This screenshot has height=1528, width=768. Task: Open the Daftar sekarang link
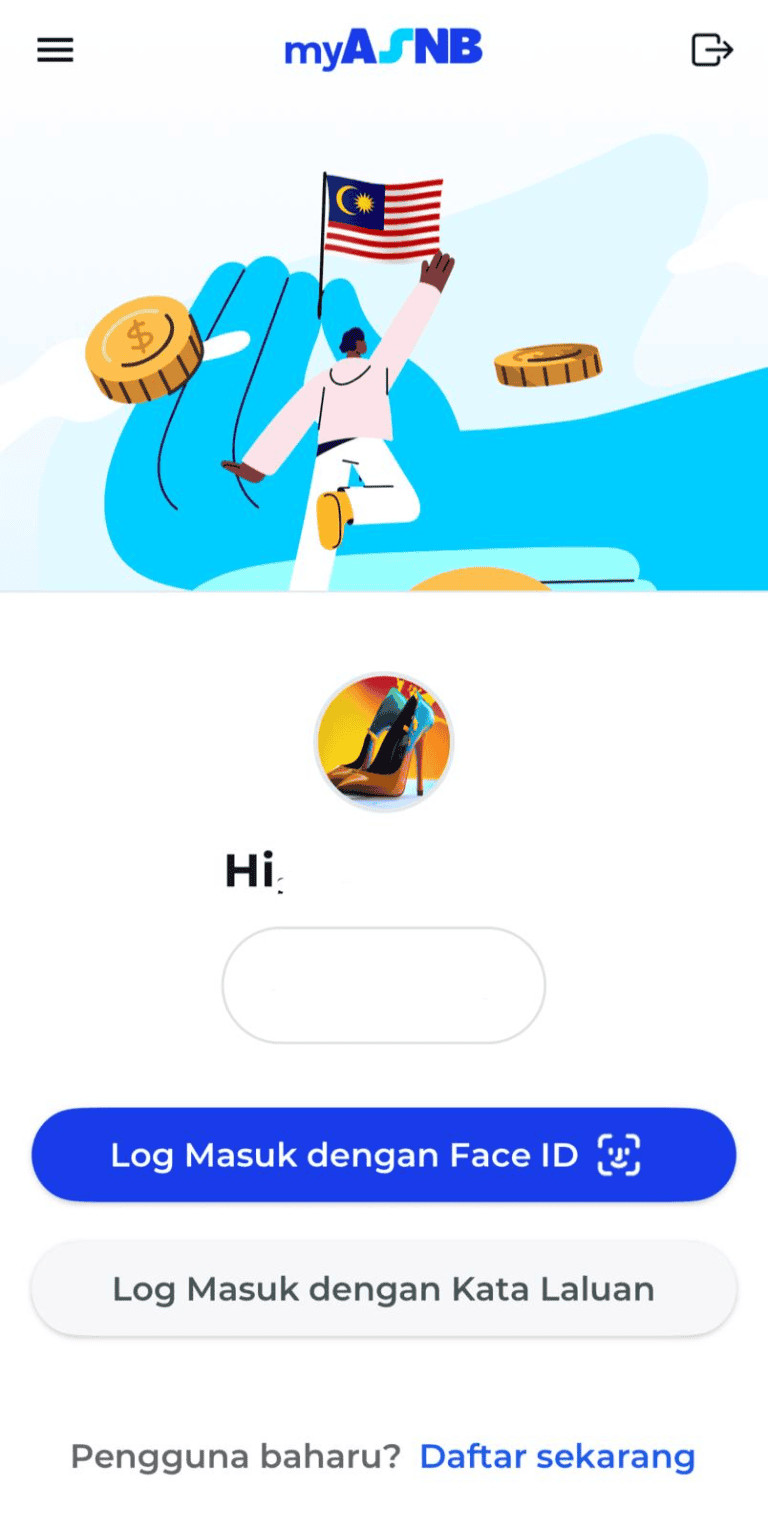coord(557,1456)
